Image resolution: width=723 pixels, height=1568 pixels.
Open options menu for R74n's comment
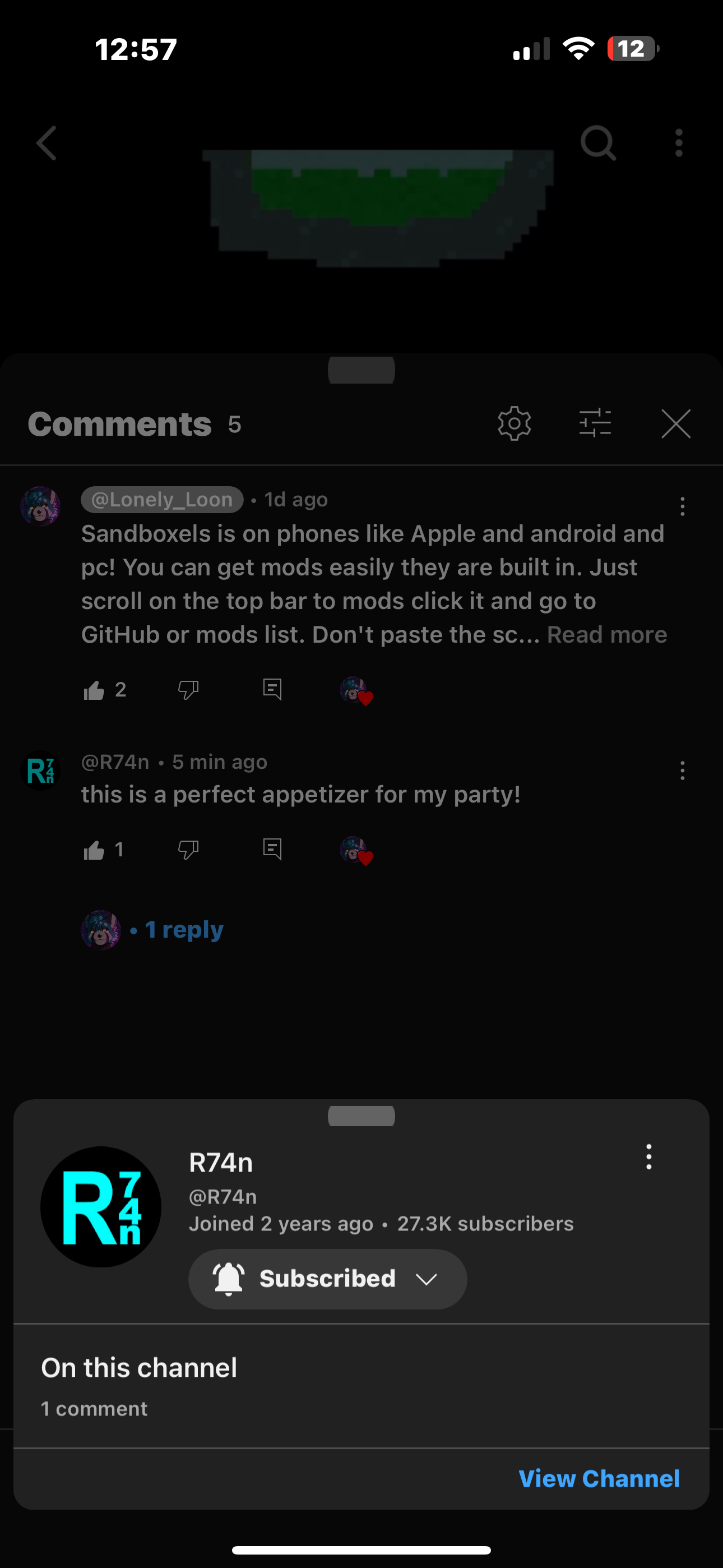(x=682, y=771)
